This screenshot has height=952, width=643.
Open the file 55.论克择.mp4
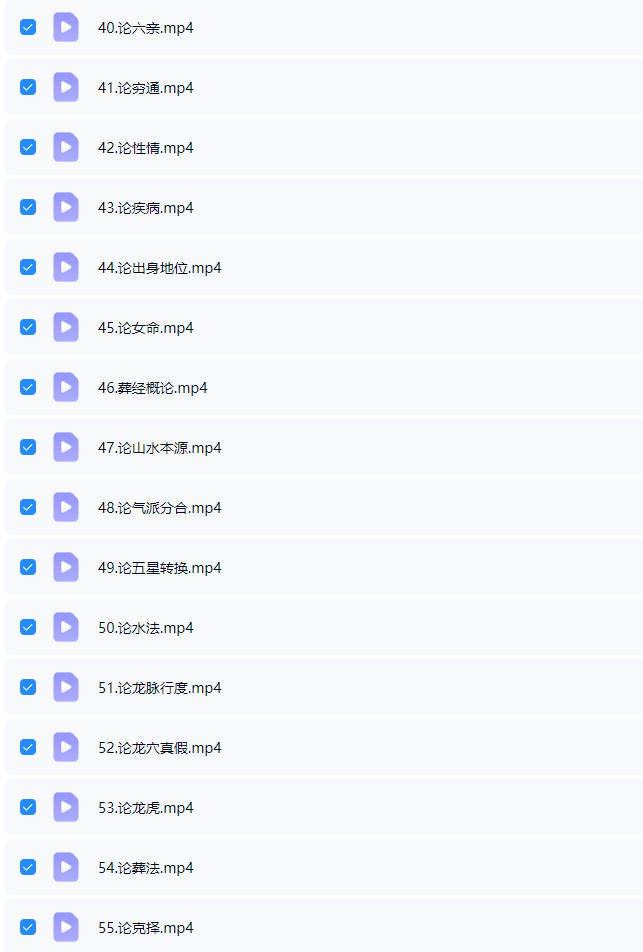point(145,928)
